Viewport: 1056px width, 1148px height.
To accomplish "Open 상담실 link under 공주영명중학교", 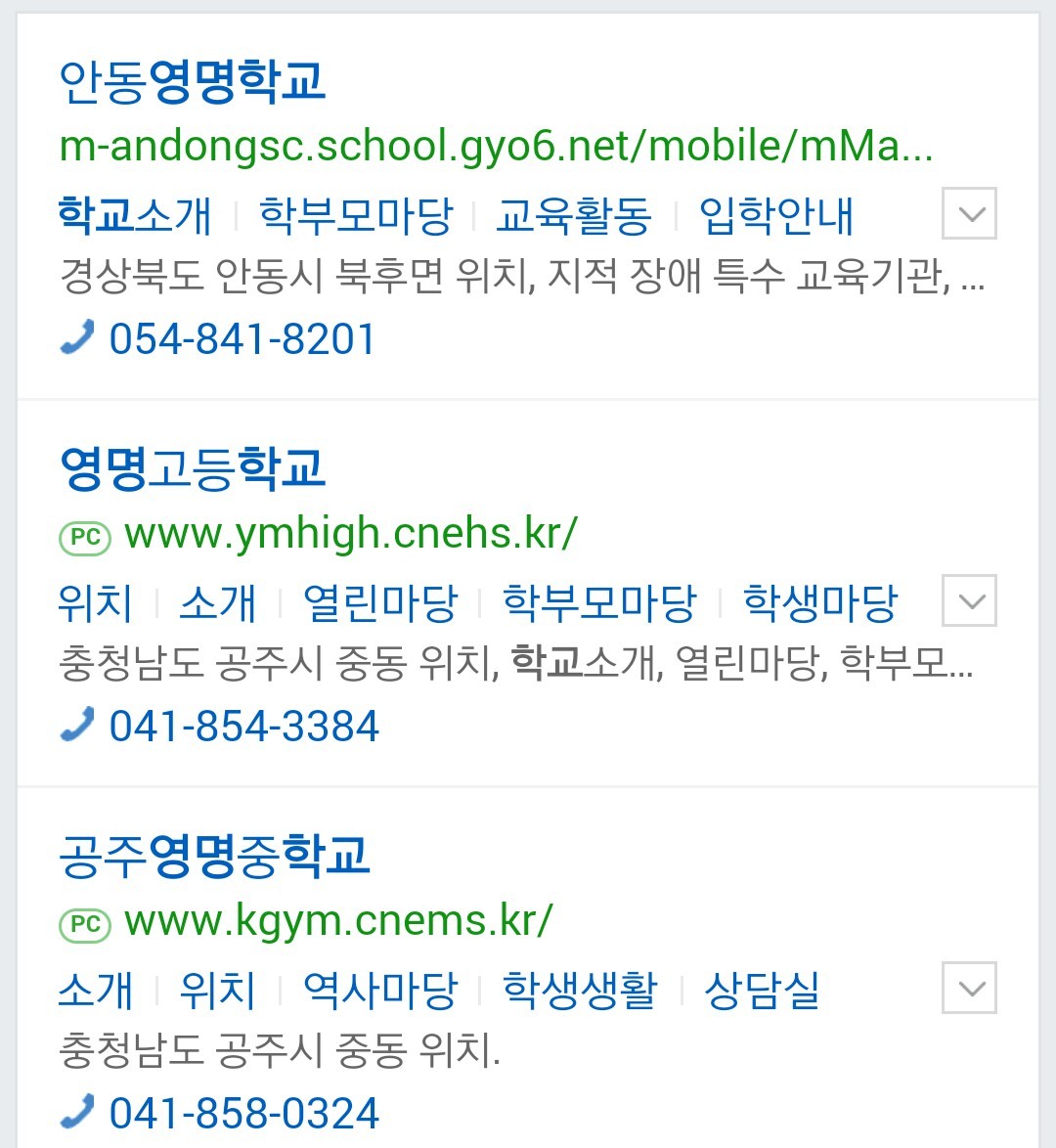I will click(762, 990).
